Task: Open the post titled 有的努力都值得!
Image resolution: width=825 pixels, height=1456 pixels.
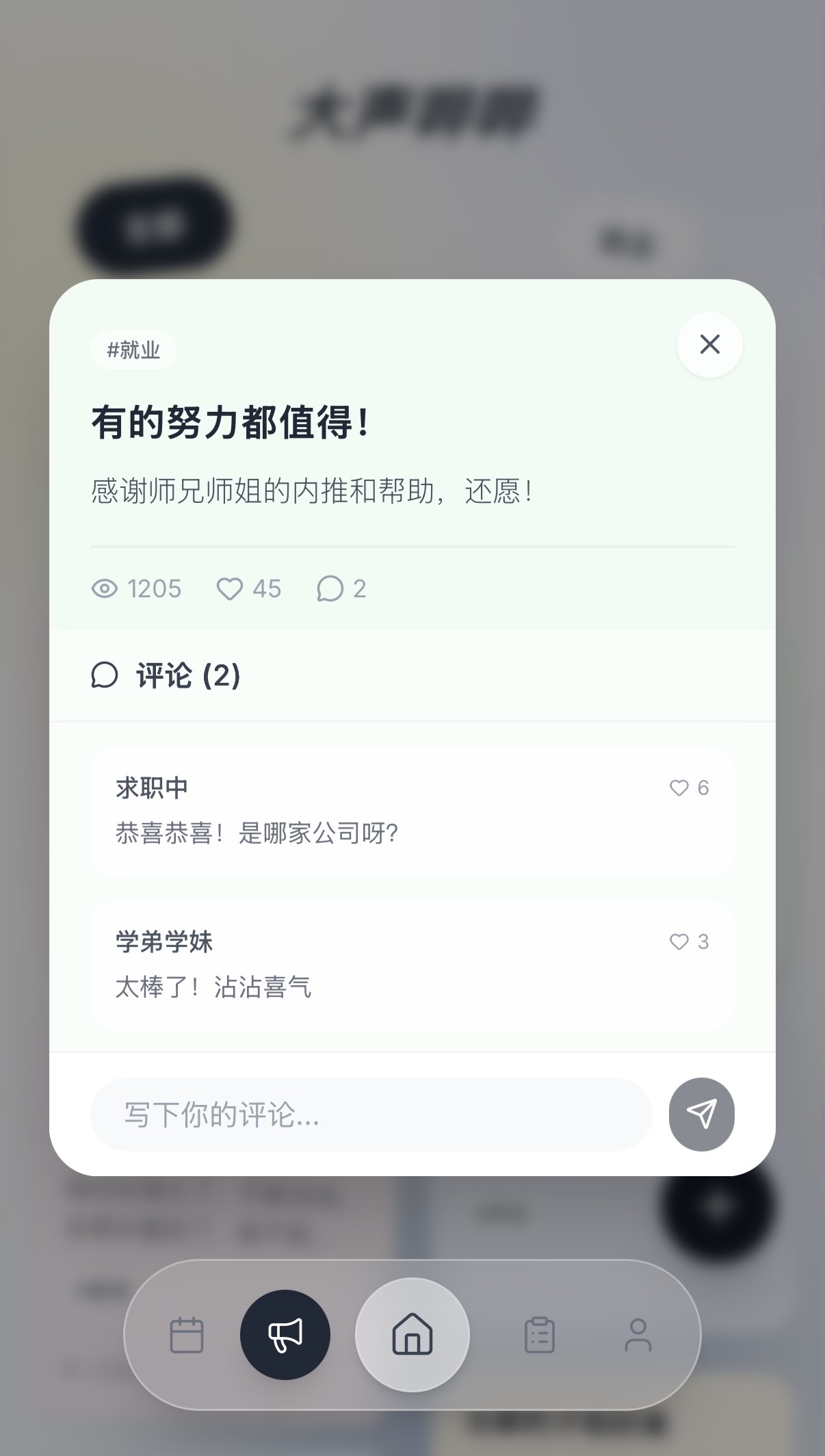Action: tap(233, 423)
